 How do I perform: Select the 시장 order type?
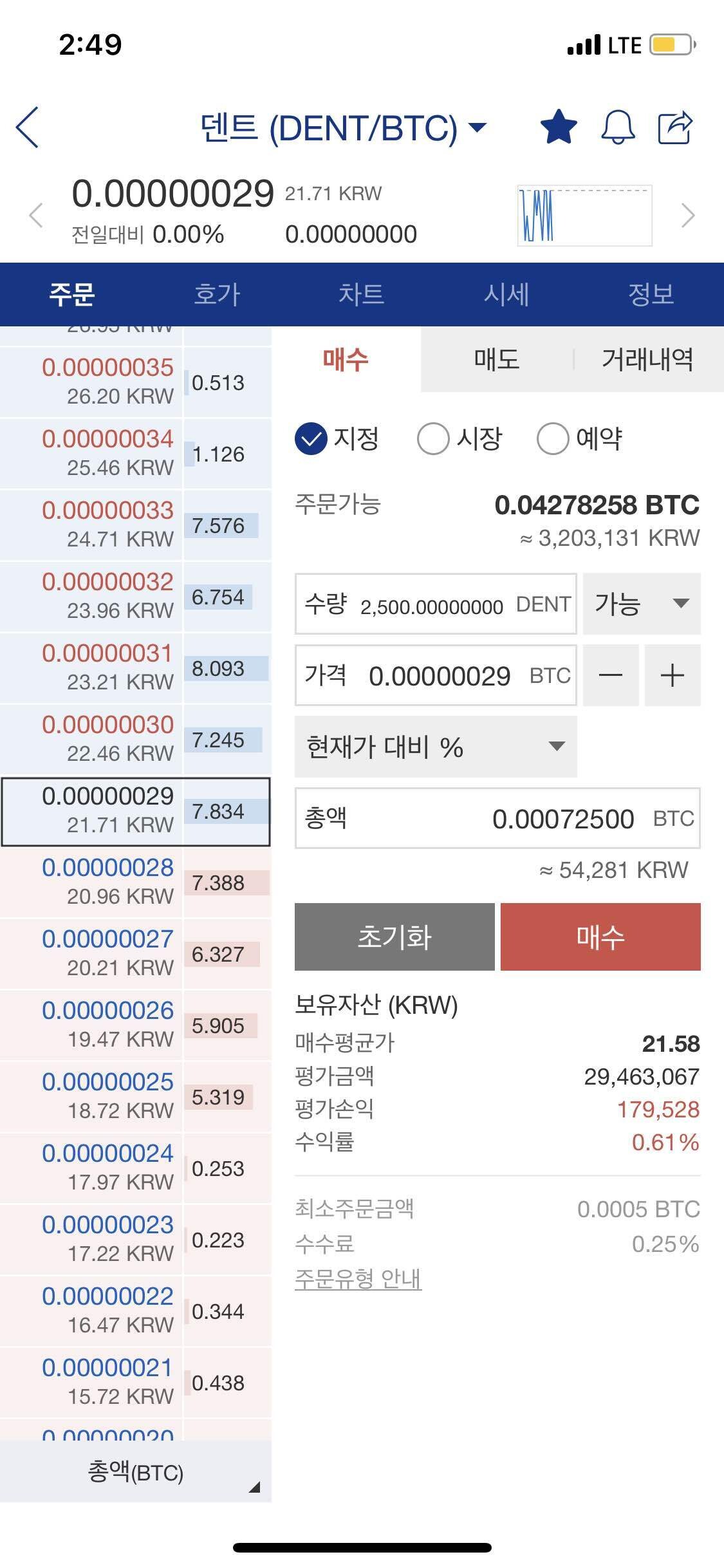coord(460,439)
